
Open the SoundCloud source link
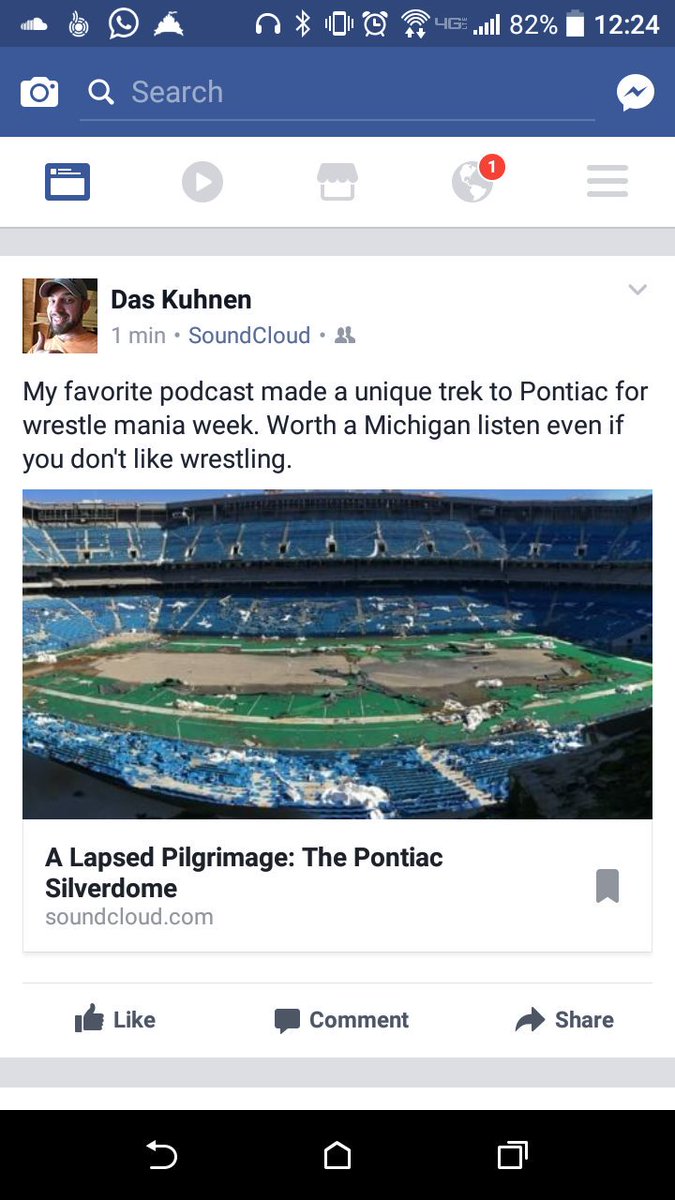pos(249,336)
